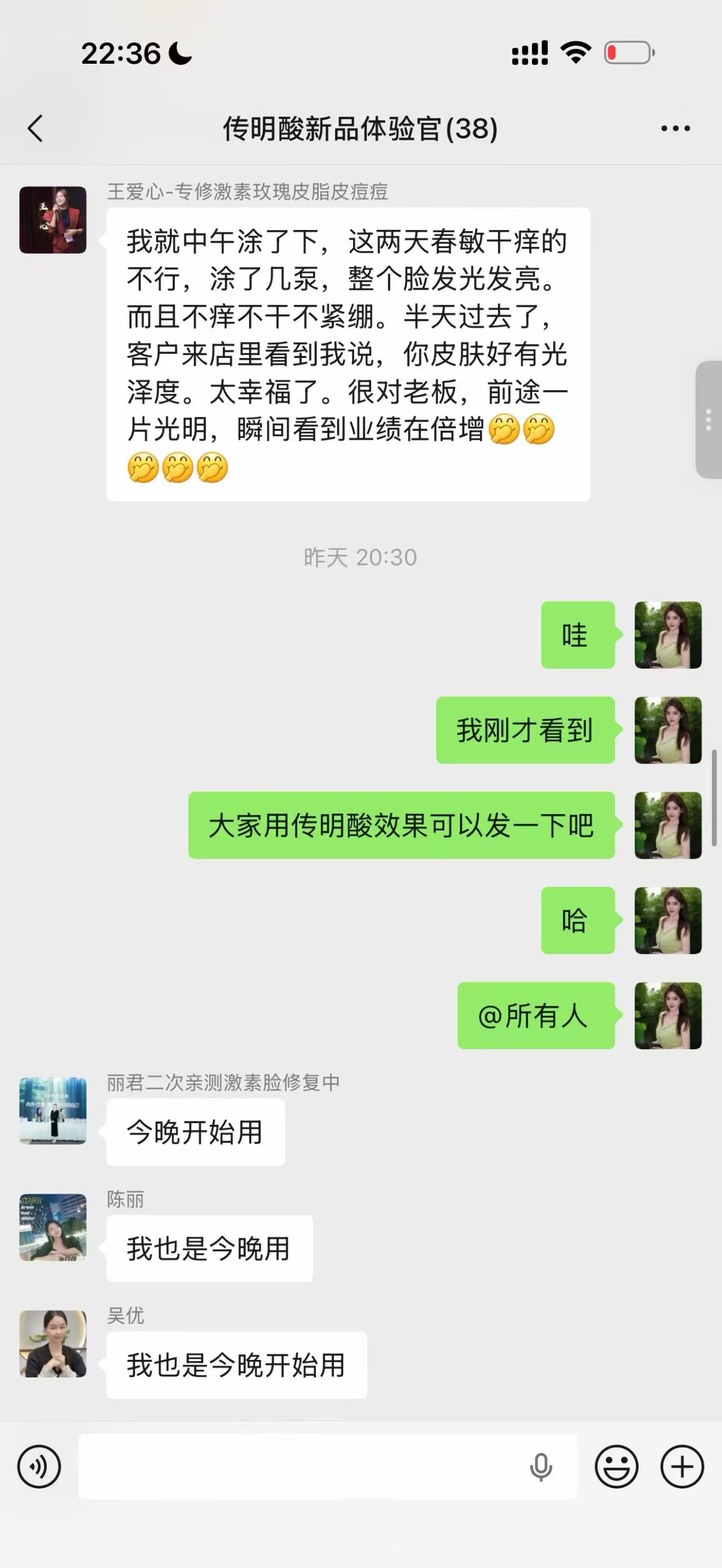Open the emoji sticker panel
Screen dimensions: 722x1568
click(616, 1467)
